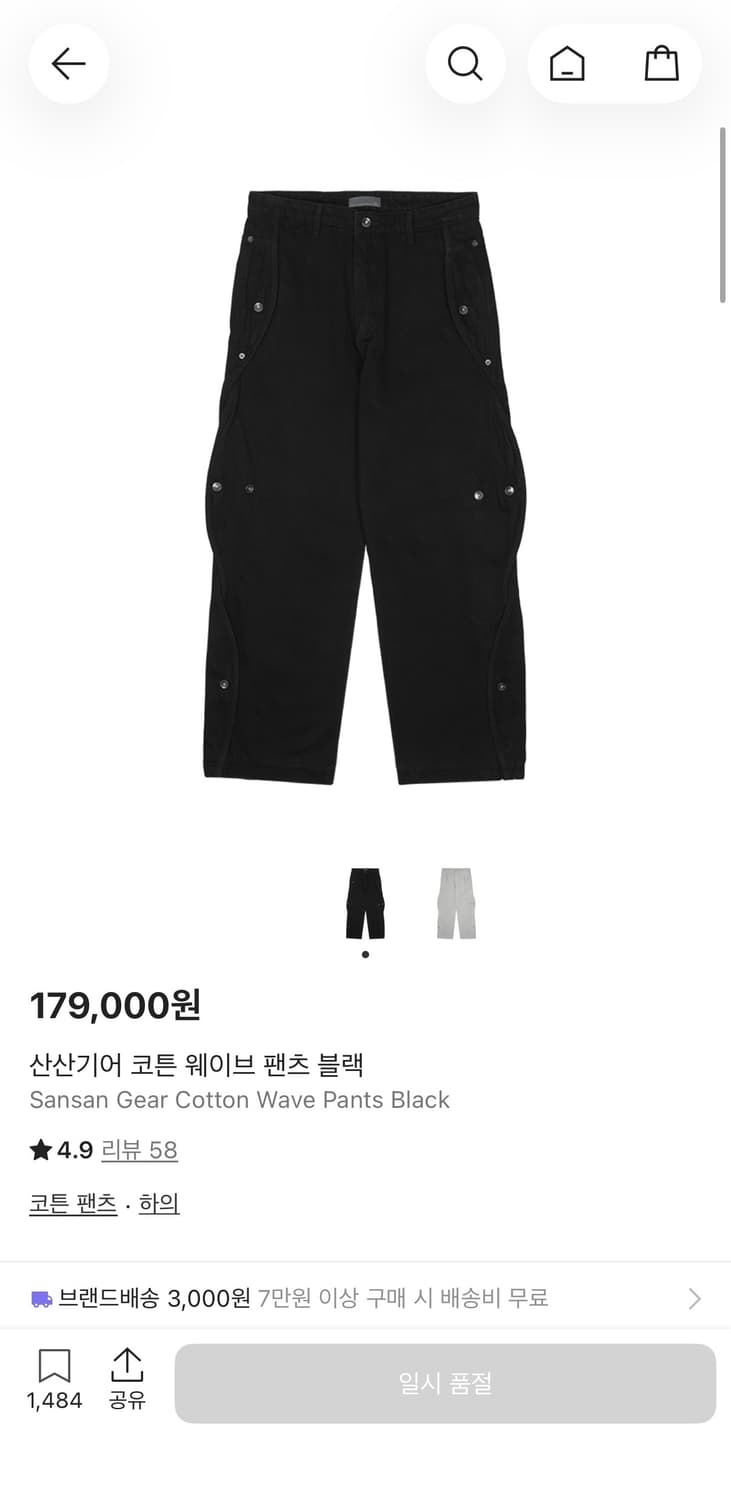Image resolution: width=731 pixels, height=1500 pixels.
Task: Click the back arrow icon
Action: click(x=68, y=63)
